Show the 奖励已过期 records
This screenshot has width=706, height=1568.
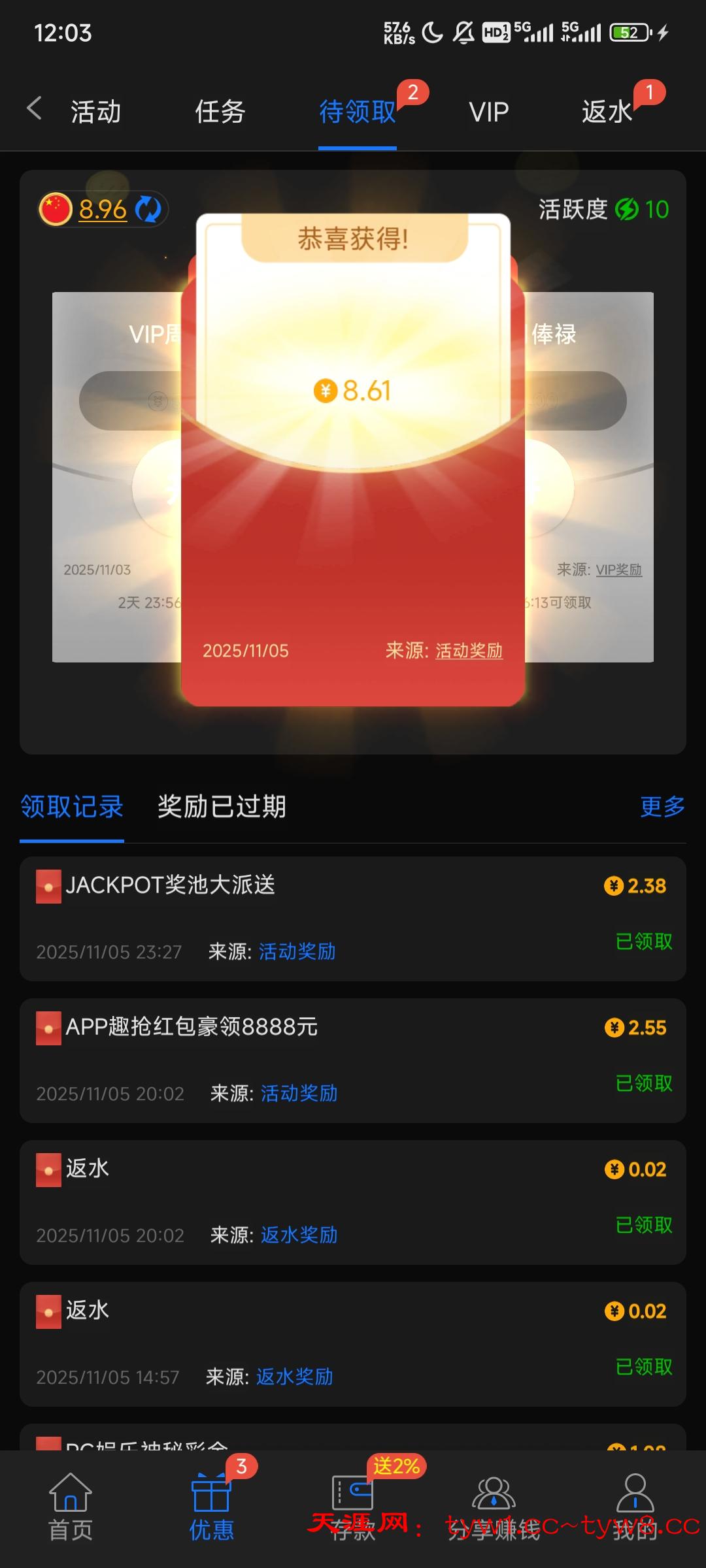click(x=222, y=807)
